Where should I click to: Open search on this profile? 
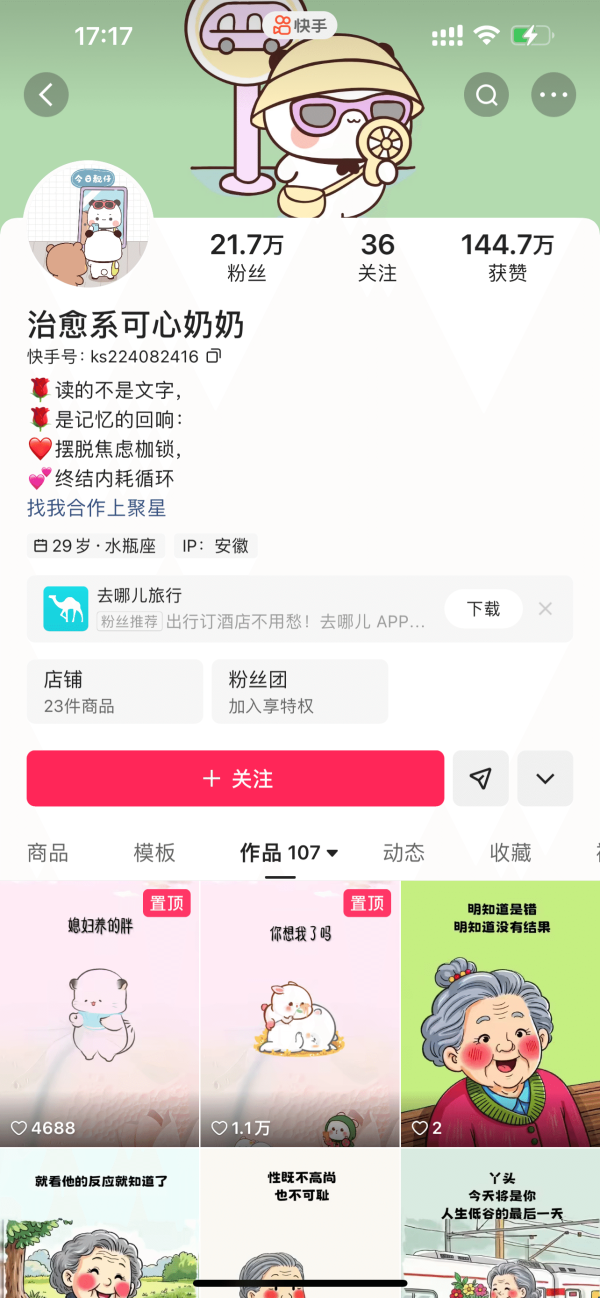pos(487,96)
